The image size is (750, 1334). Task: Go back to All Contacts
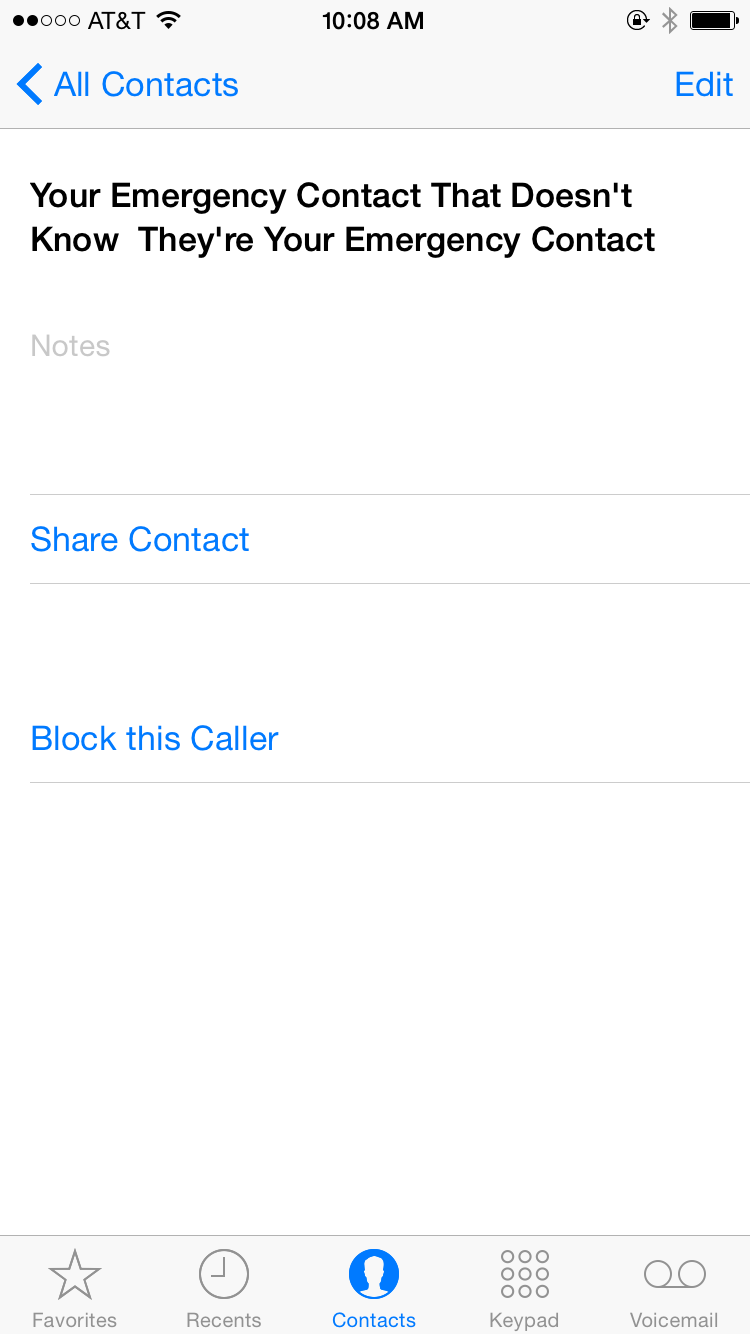point(128,85)
